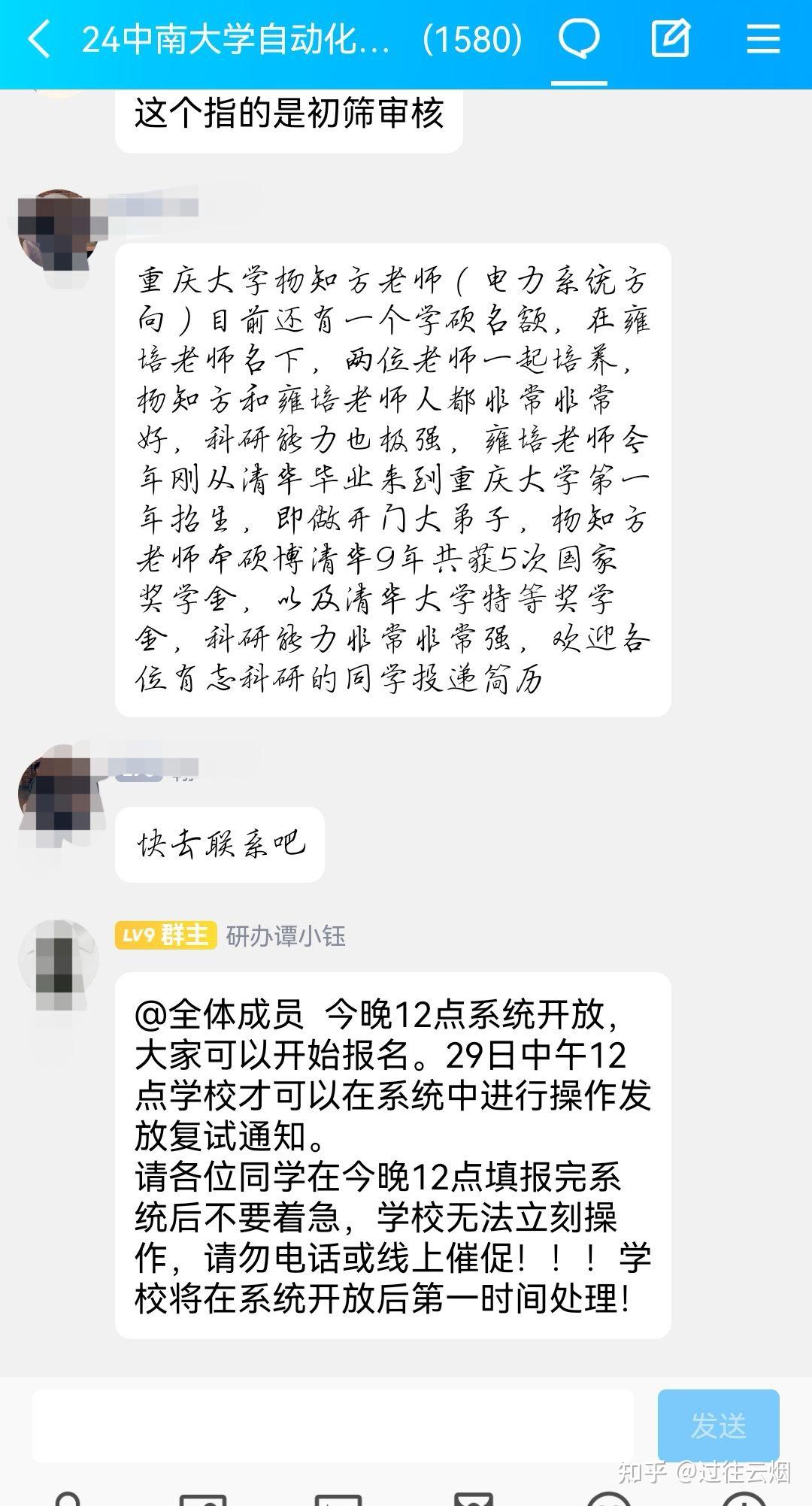Viewport: 812px width, 1506px height.
Task: Open the chat bubble tab in header
Action: 579,39
